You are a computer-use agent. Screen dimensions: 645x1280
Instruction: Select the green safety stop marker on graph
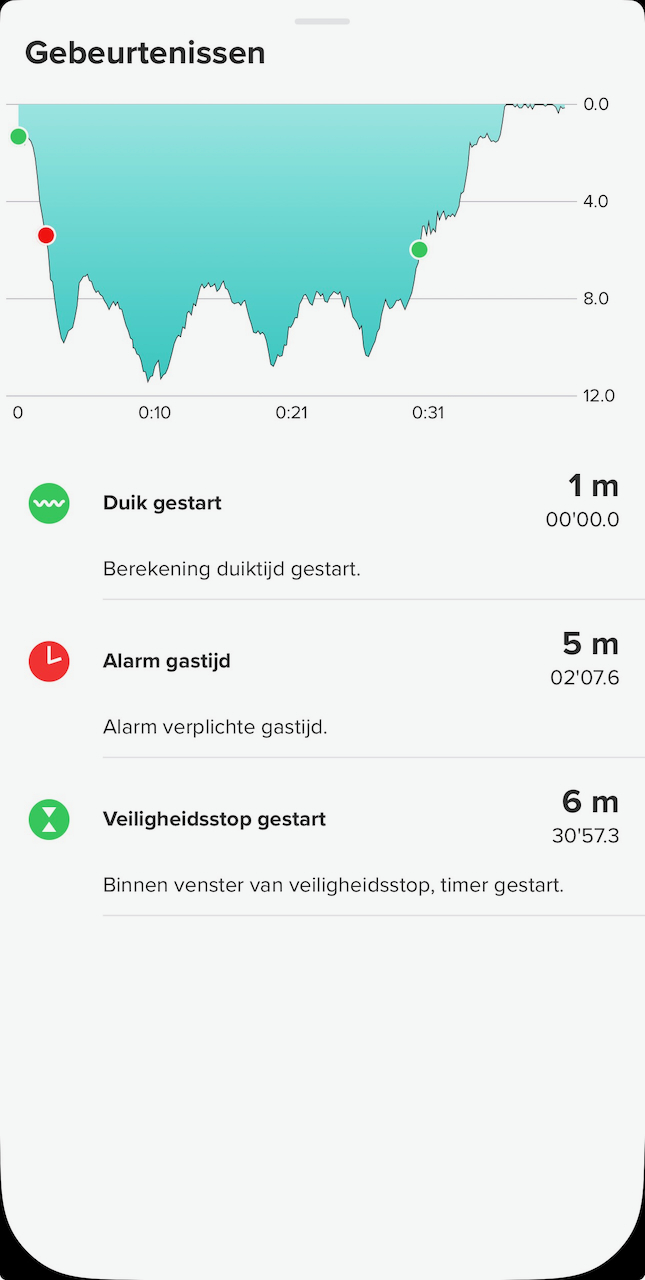[419, 249]
